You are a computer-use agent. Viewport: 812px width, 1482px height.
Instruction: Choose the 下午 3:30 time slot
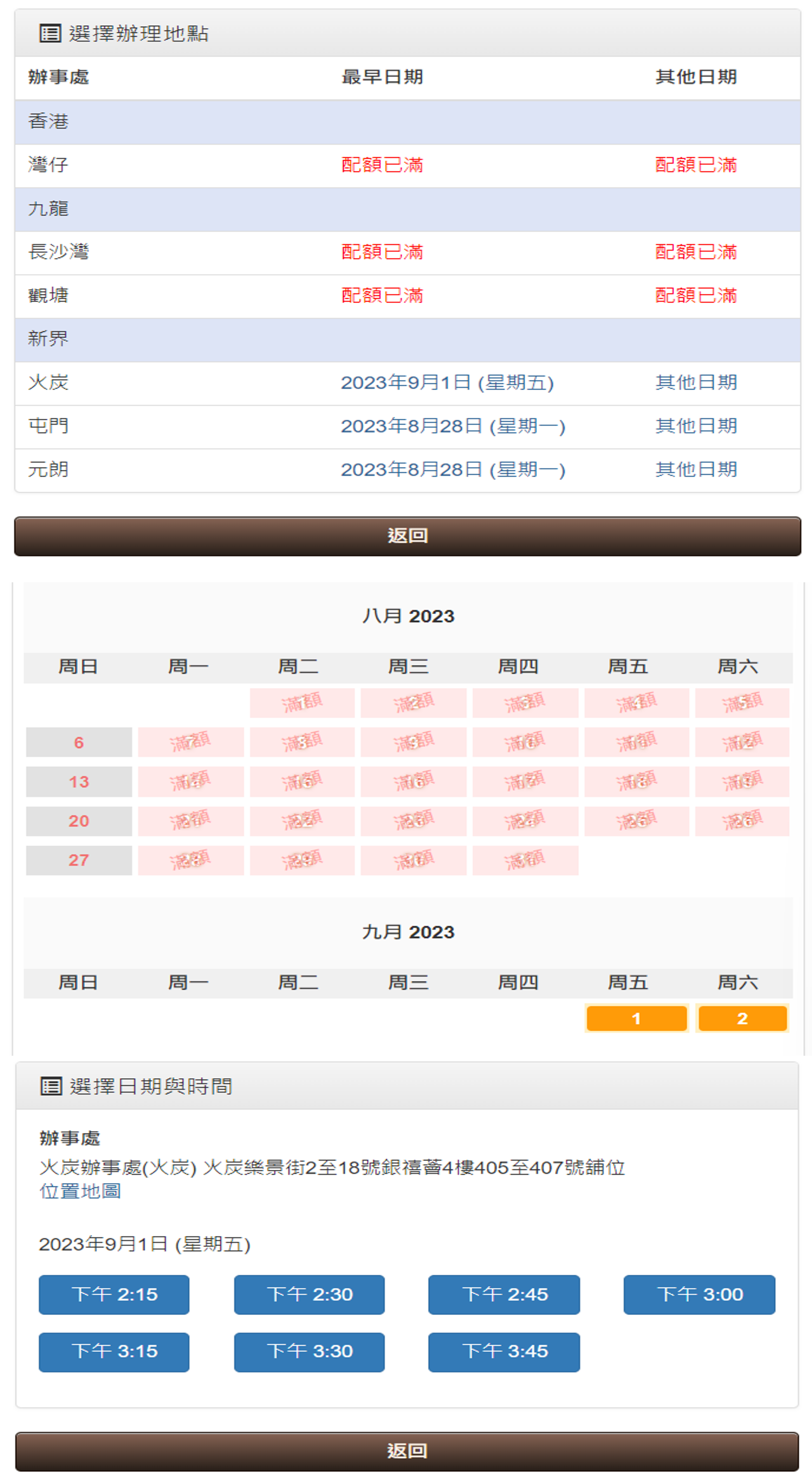point(310,1351)
